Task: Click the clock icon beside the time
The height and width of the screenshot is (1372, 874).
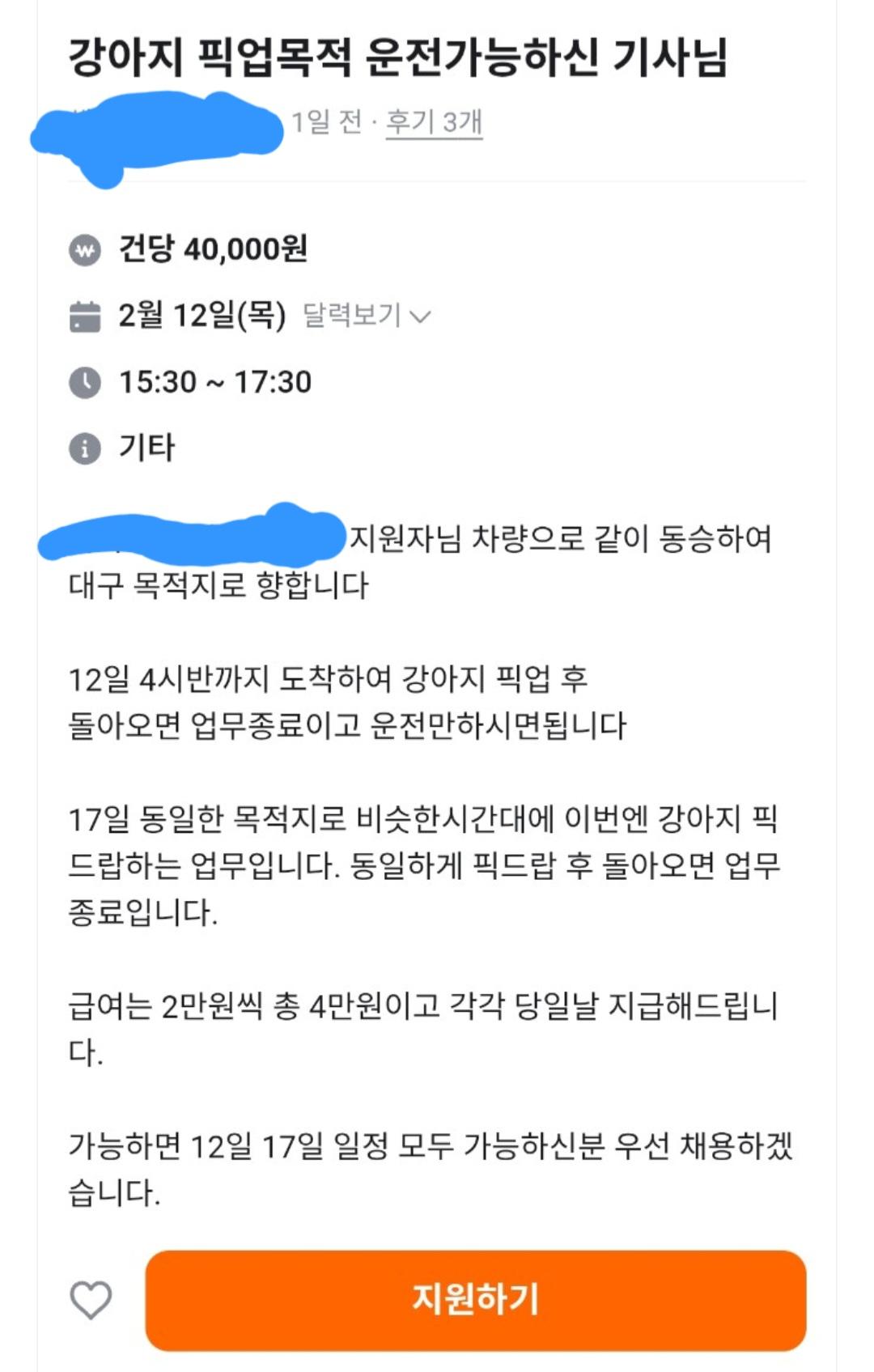Action: pos(87,380)
